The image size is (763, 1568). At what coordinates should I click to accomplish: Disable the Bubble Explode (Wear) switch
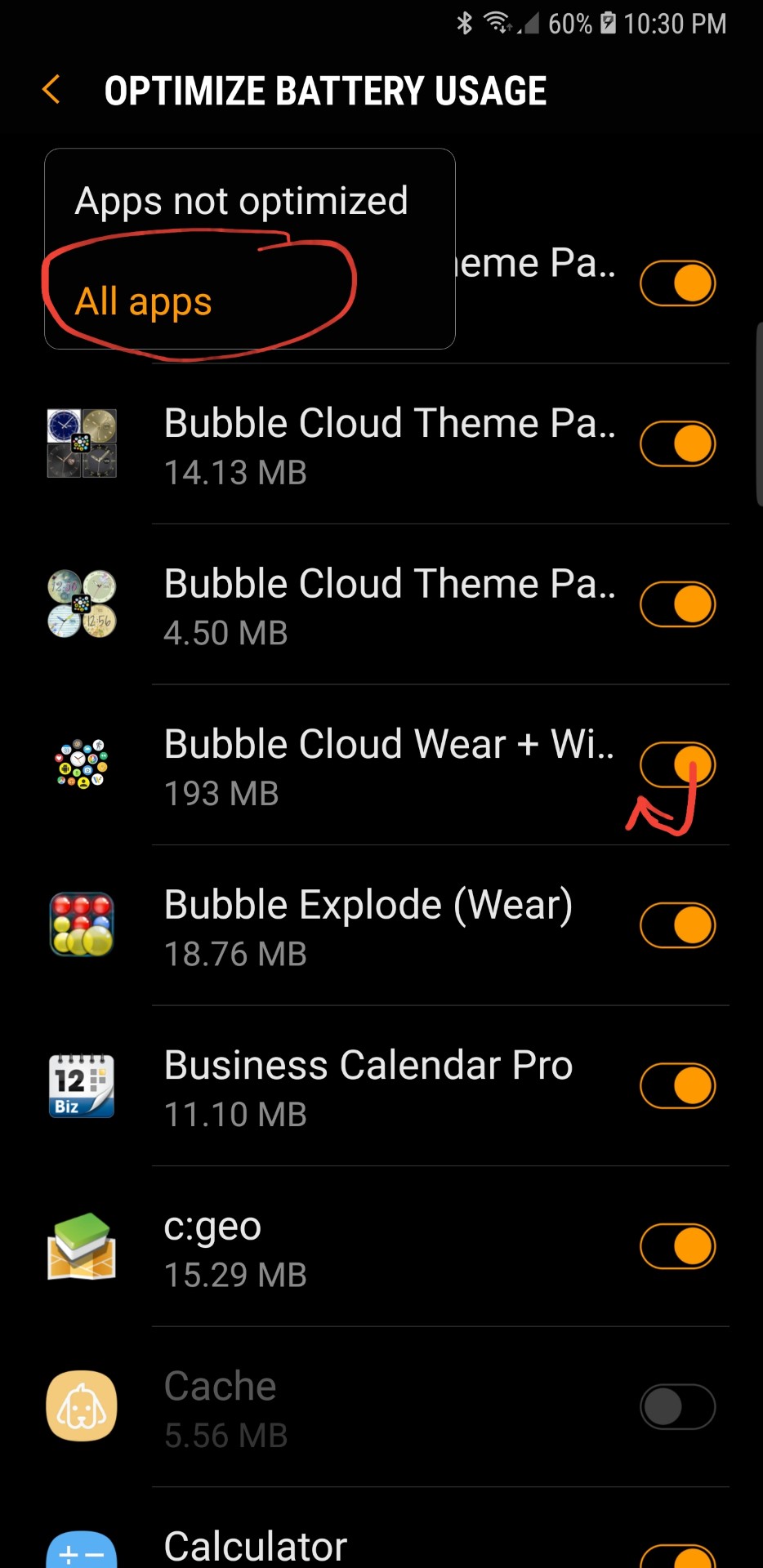(677, 925)
